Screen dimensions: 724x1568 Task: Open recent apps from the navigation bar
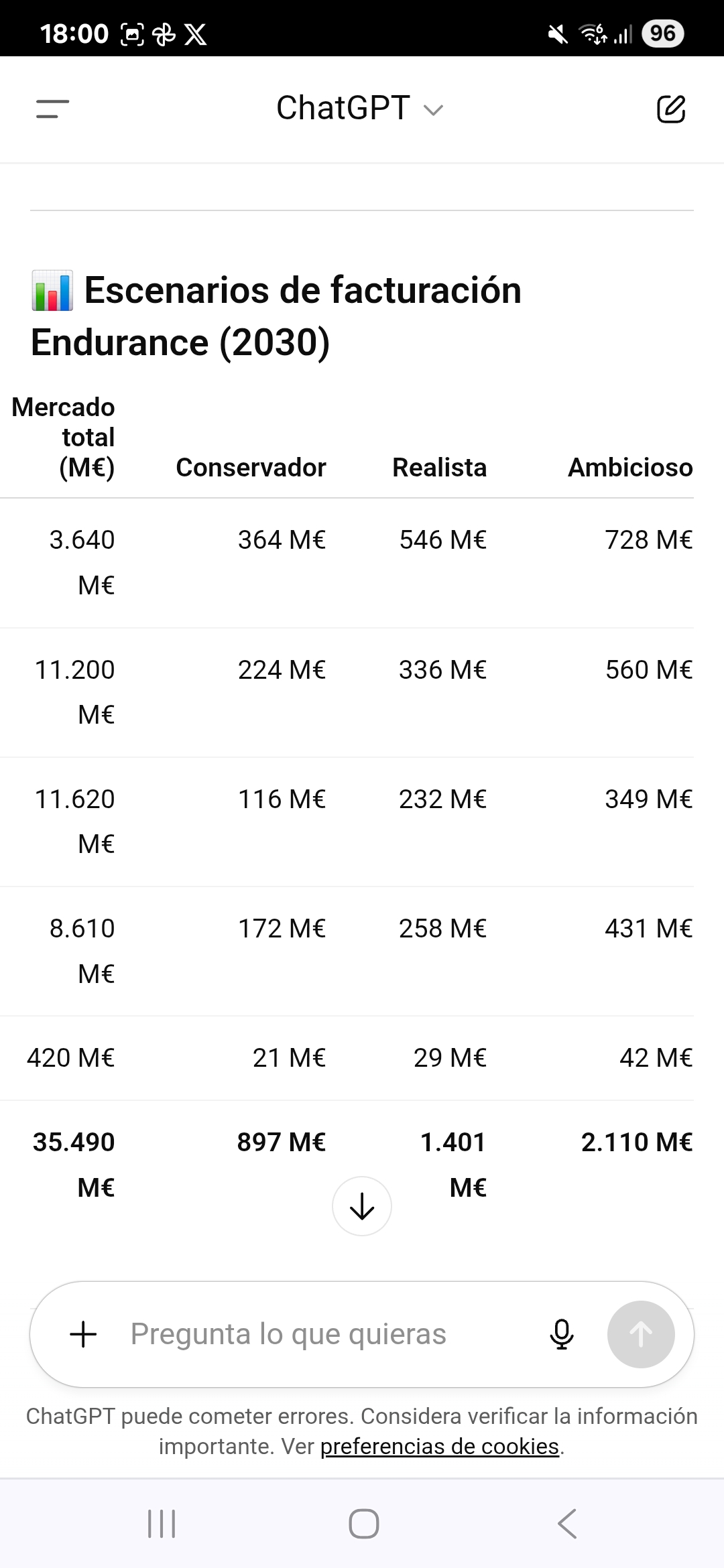[162, 1524]
